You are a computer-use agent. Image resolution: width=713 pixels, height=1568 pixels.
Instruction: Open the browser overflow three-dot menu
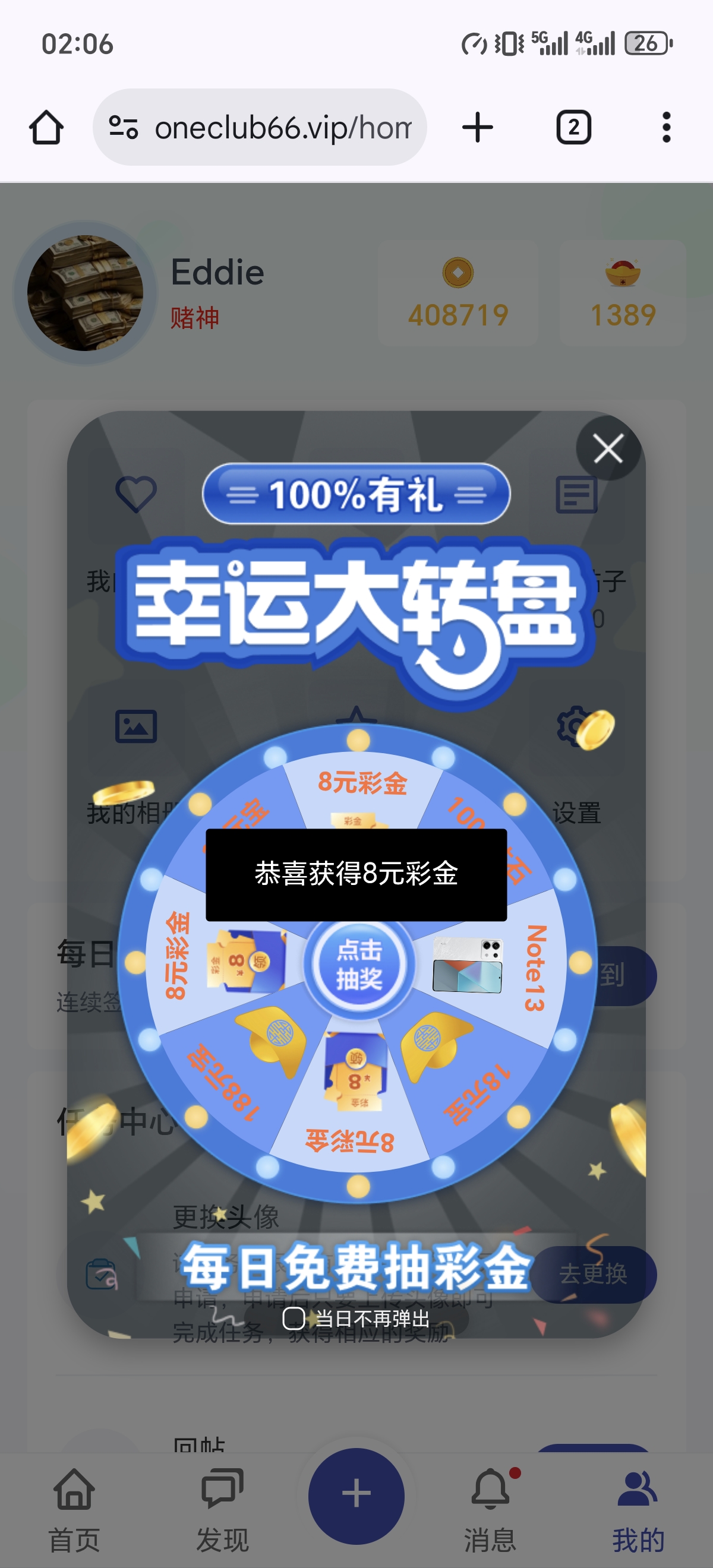coord(667,127)
